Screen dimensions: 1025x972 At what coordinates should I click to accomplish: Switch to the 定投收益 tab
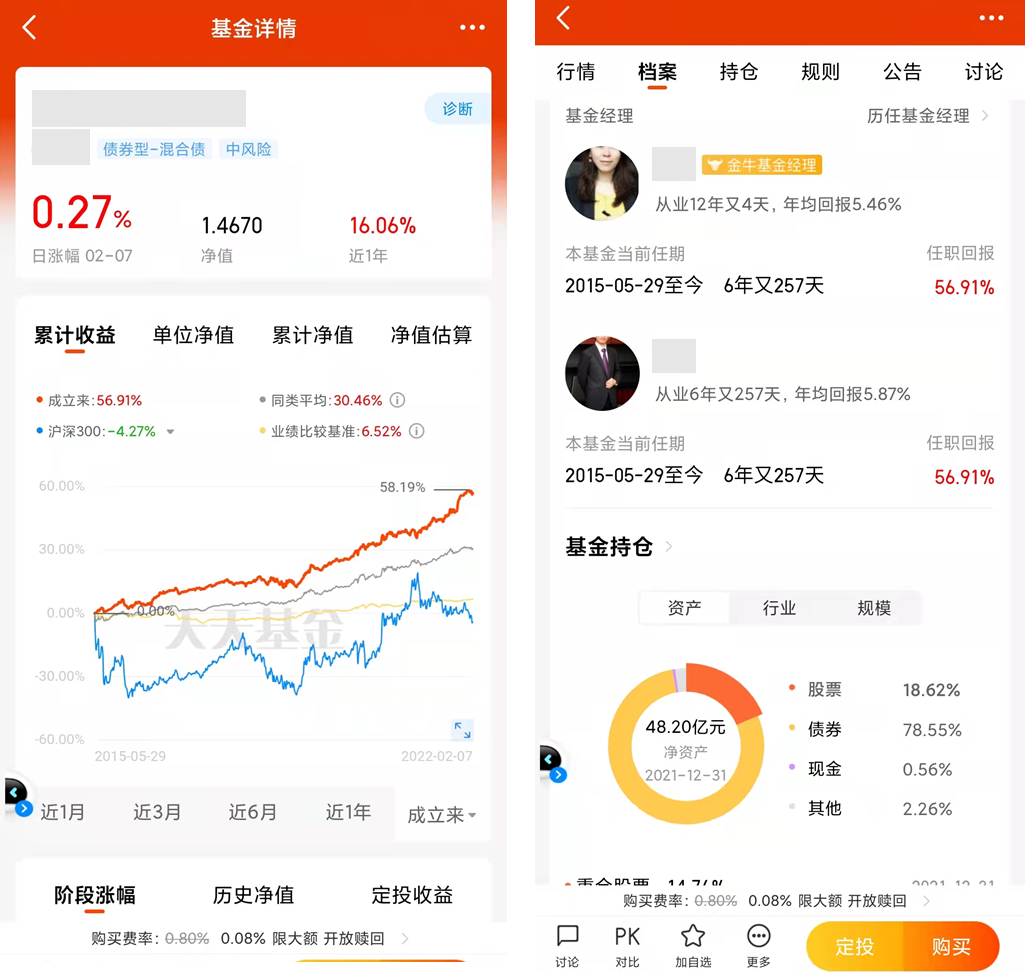(x=412, y=895)
